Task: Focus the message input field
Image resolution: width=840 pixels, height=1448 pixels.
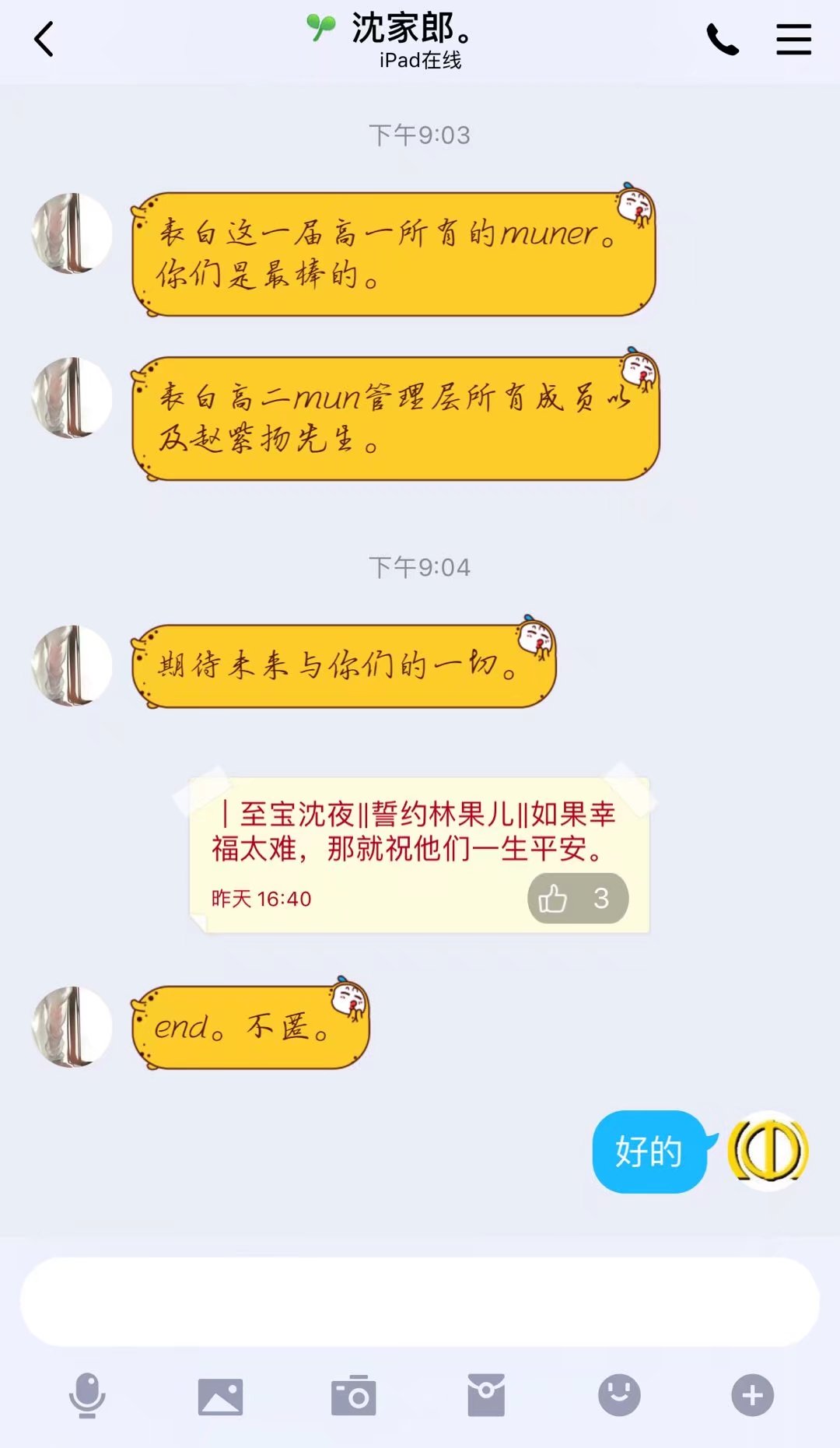Action: [420, 1301]
